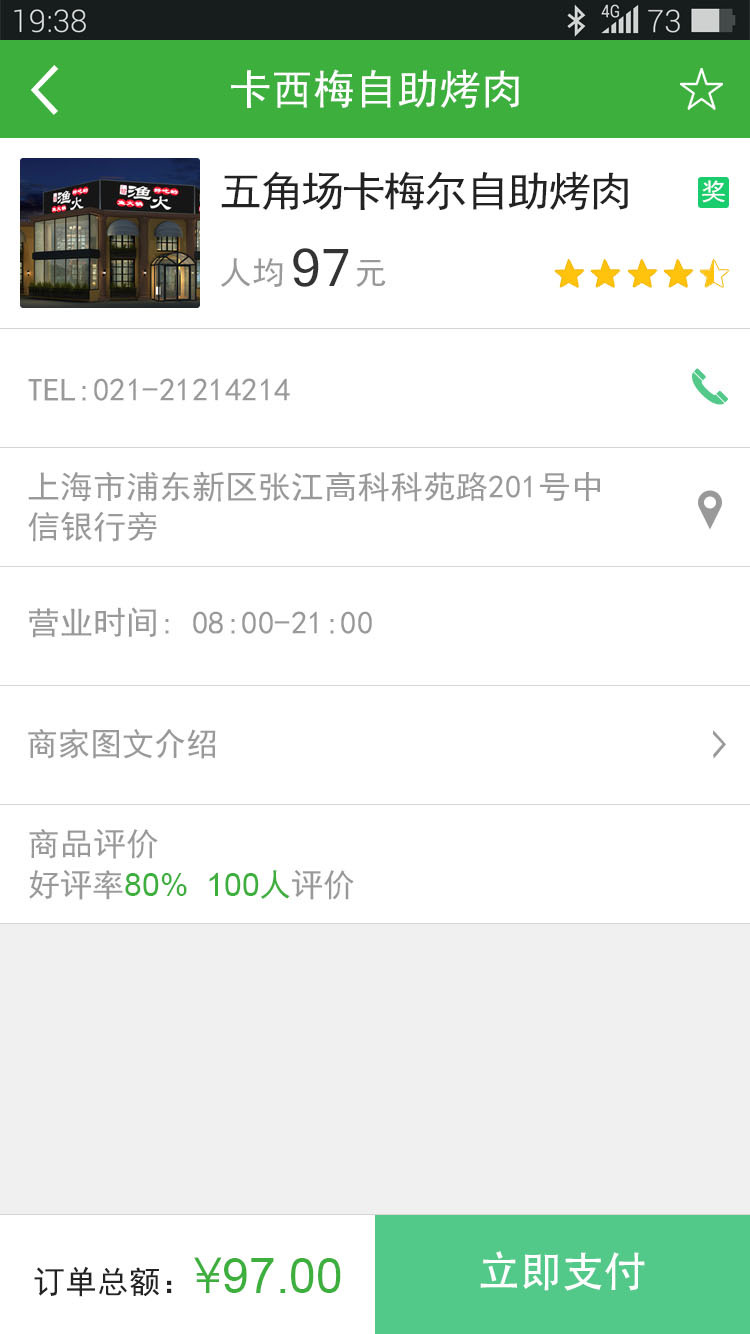This screenshot has width=750, height=1334.
Task: Open the address location pin
Action: 709,509
